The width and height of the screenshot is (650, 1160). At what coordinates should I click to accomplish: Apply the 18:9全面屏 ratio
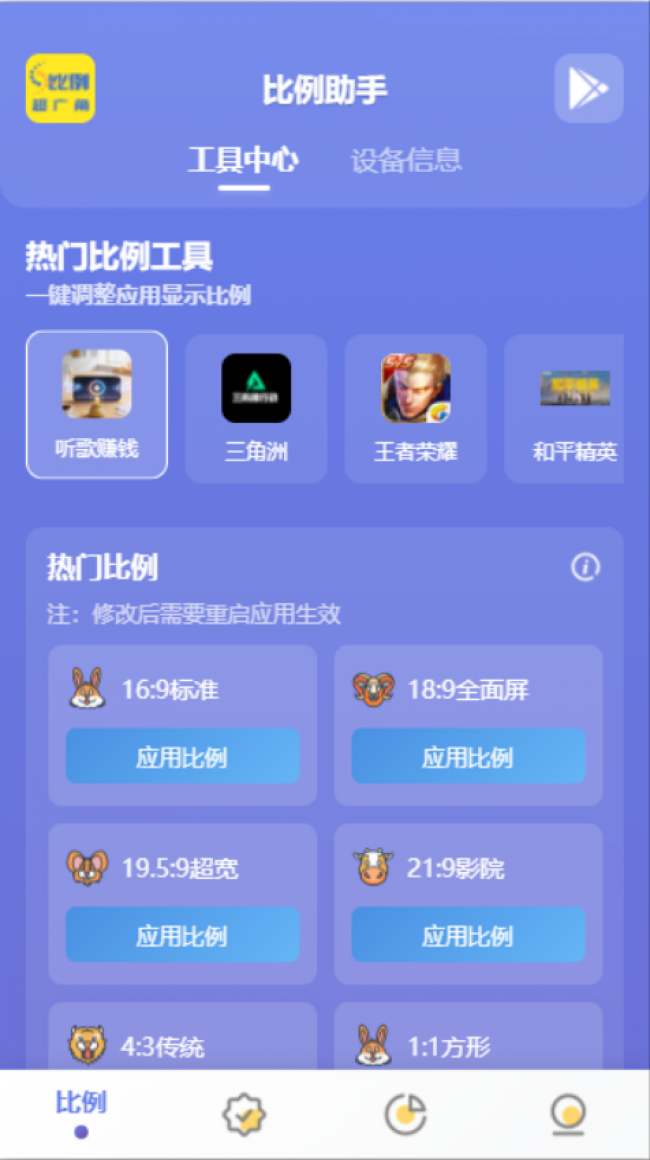(x=468, y=757)
